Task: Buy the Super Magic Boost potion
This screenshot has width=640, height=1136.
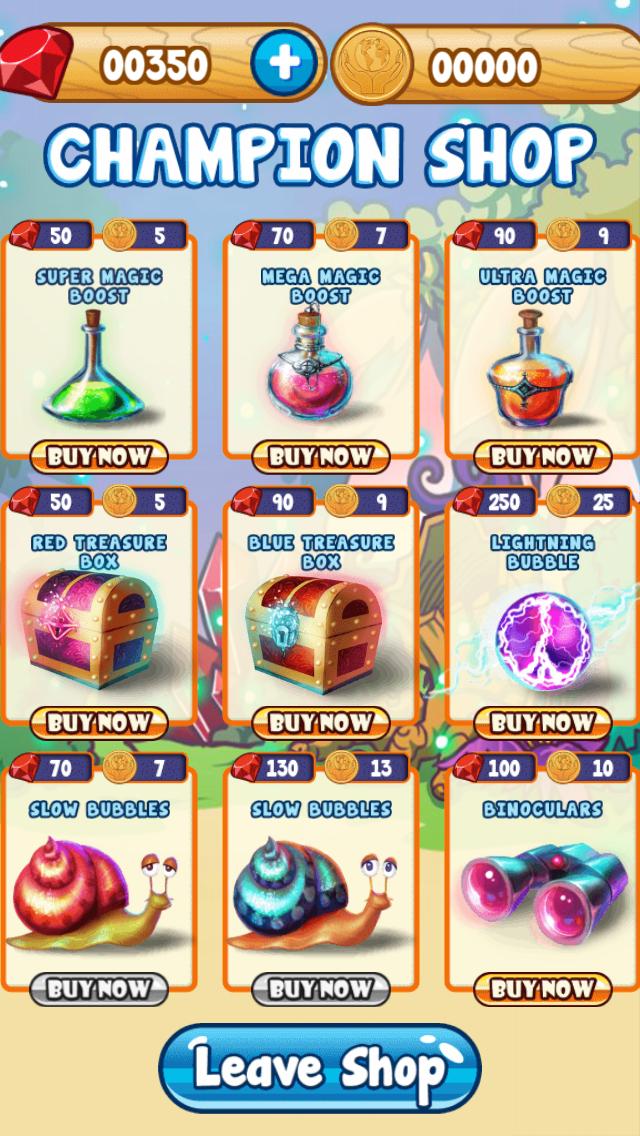Action: pyautogui.click(x=98, y=457)
